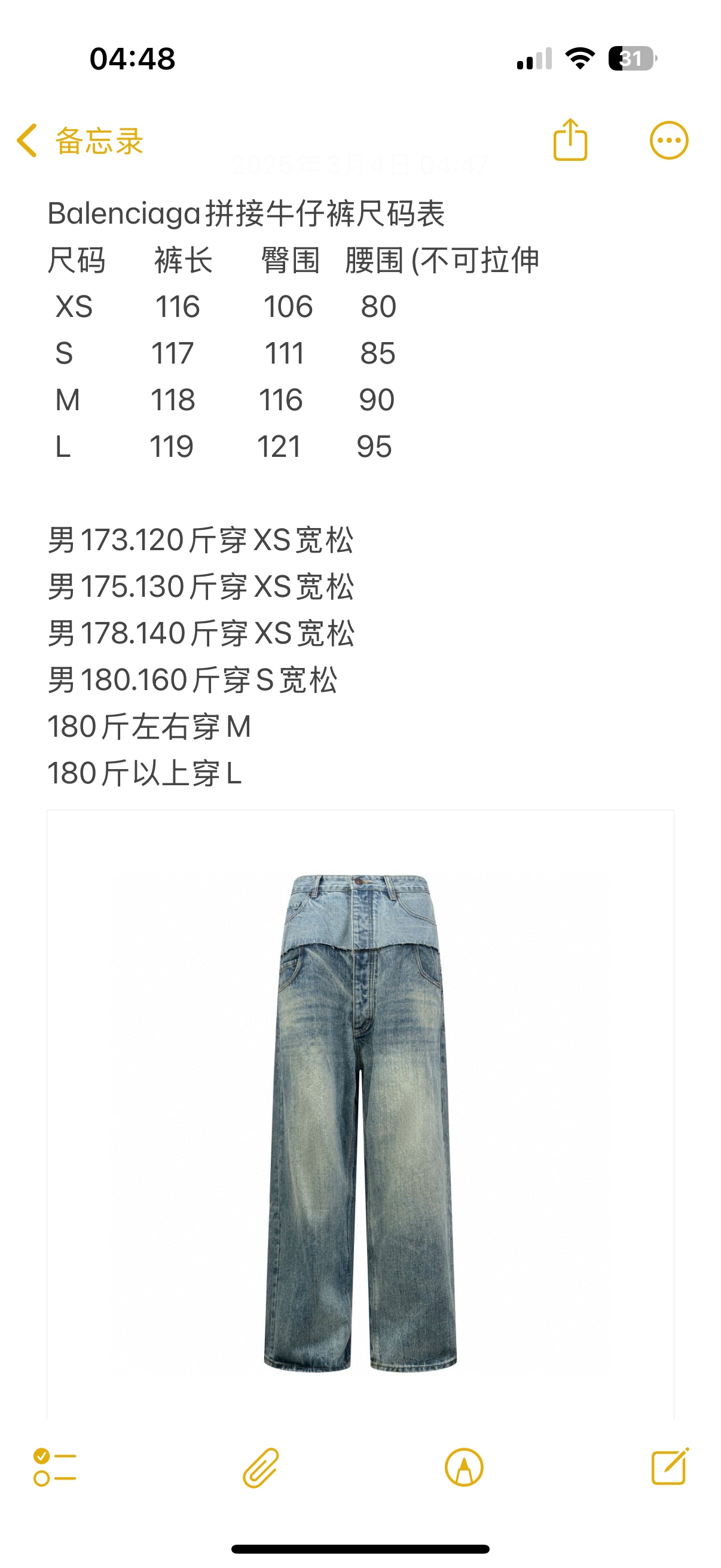The height and width of the screenshot is (1568, 721).
Task: Share this note
Action: (570, 140)
